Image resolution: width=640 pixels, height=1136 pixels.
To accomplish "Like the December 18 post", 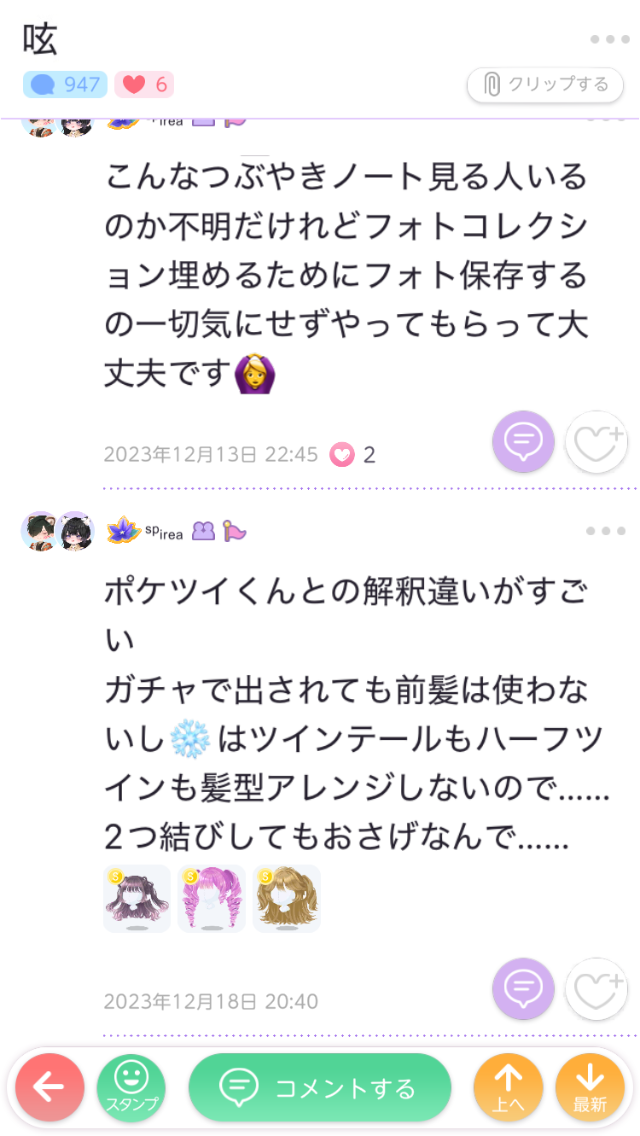I will coord(597,989).
